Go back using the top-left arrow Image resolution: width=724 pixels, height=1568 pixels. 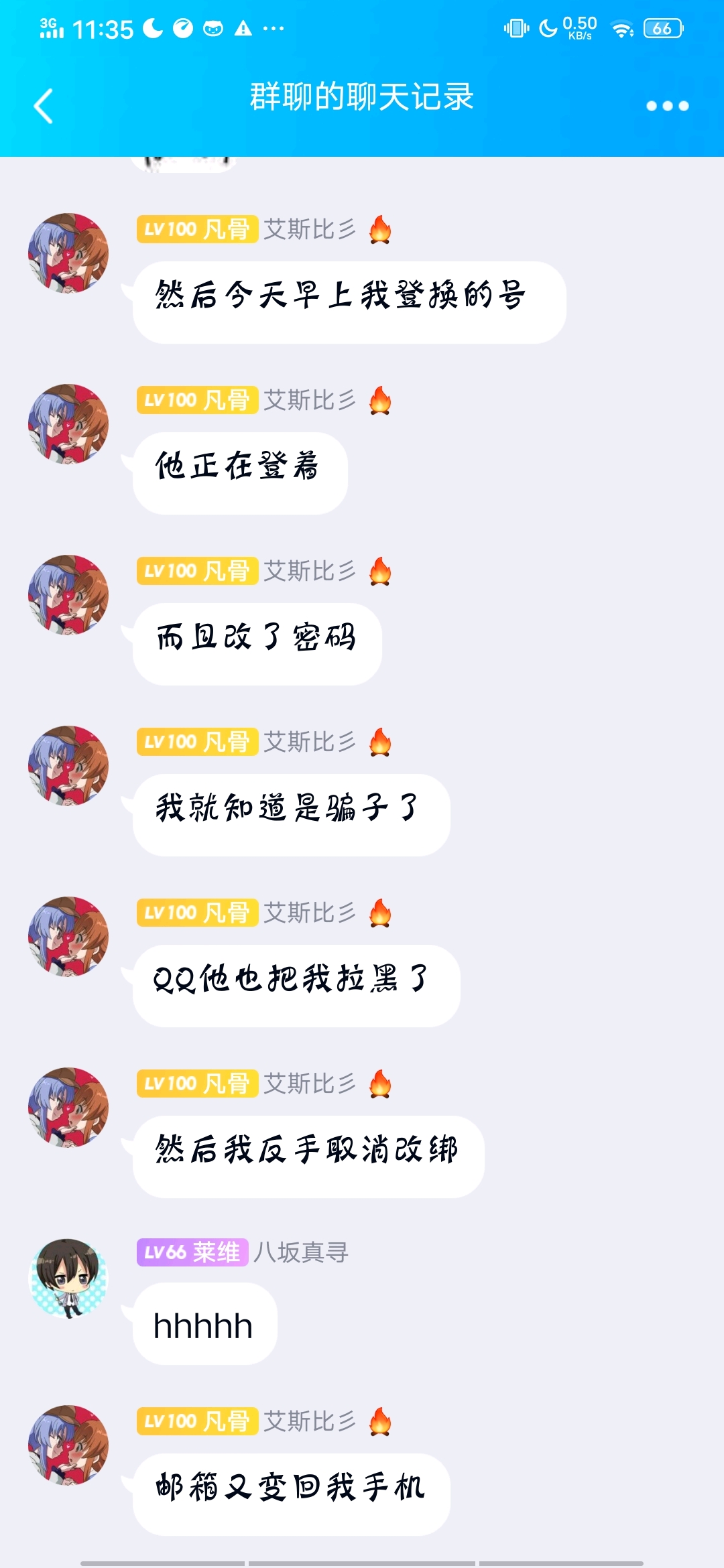click(44, 106)
